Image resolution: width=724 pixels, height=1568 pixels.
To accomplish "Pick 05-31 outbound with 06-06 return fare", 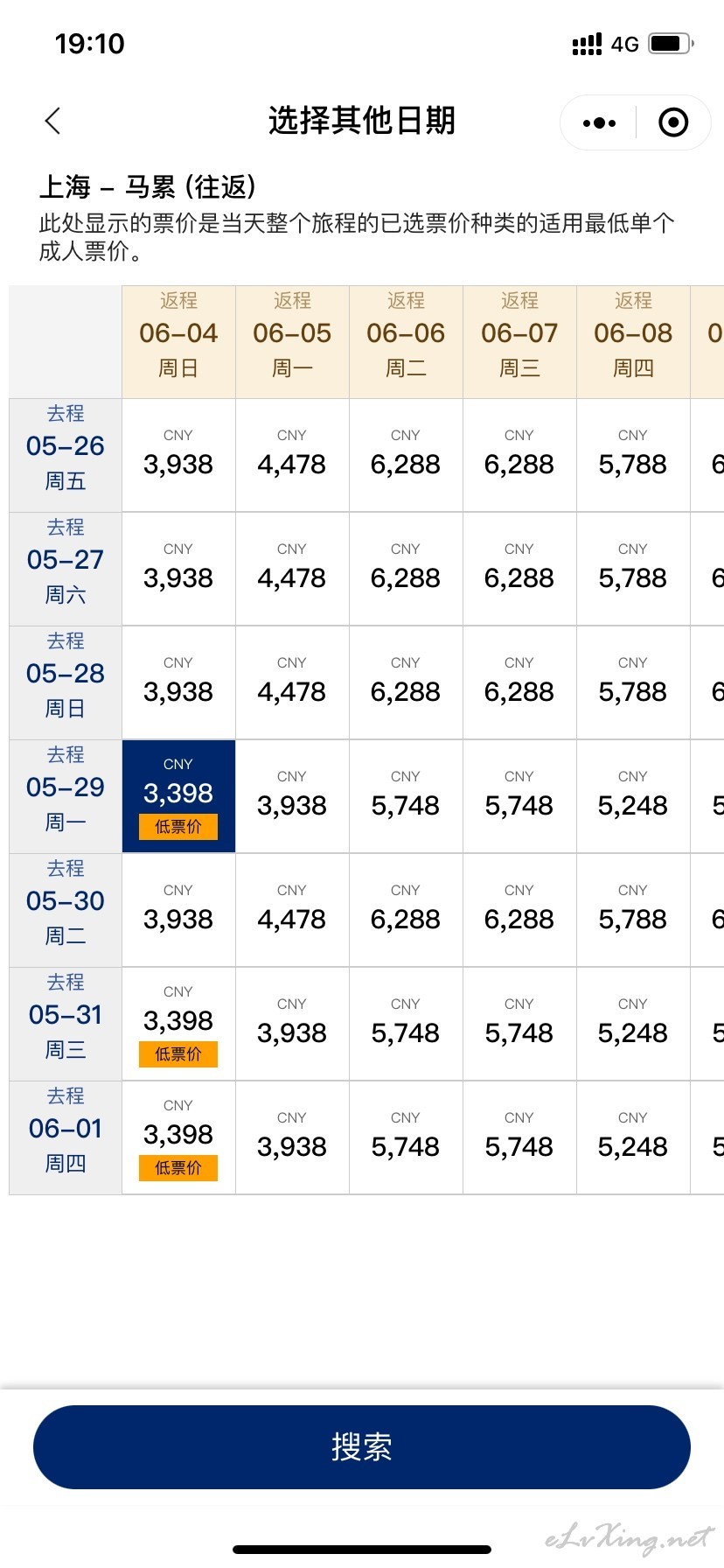I will coord(406,1024).
